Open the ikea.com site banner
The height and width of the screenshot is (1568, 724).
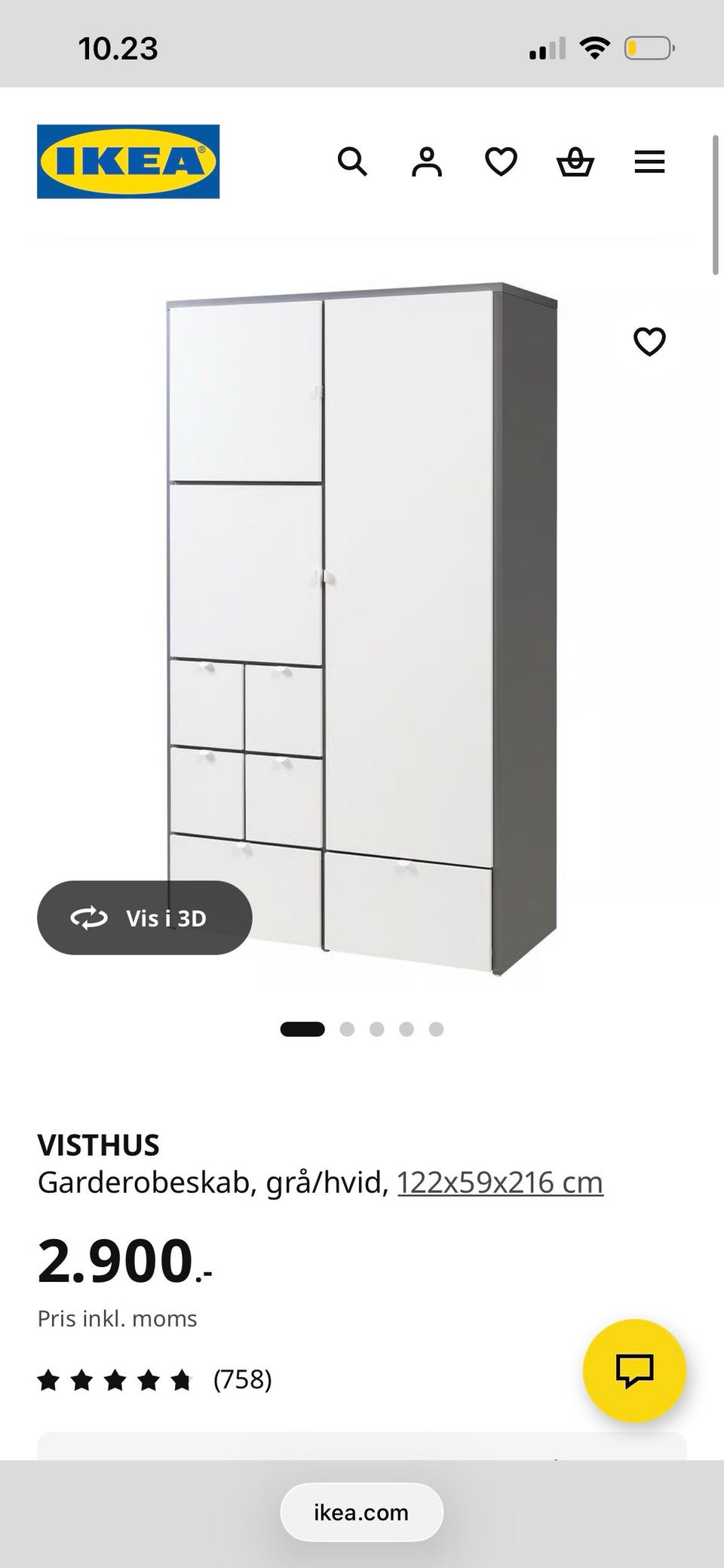pyautogui.click(x=361, y=1511)
